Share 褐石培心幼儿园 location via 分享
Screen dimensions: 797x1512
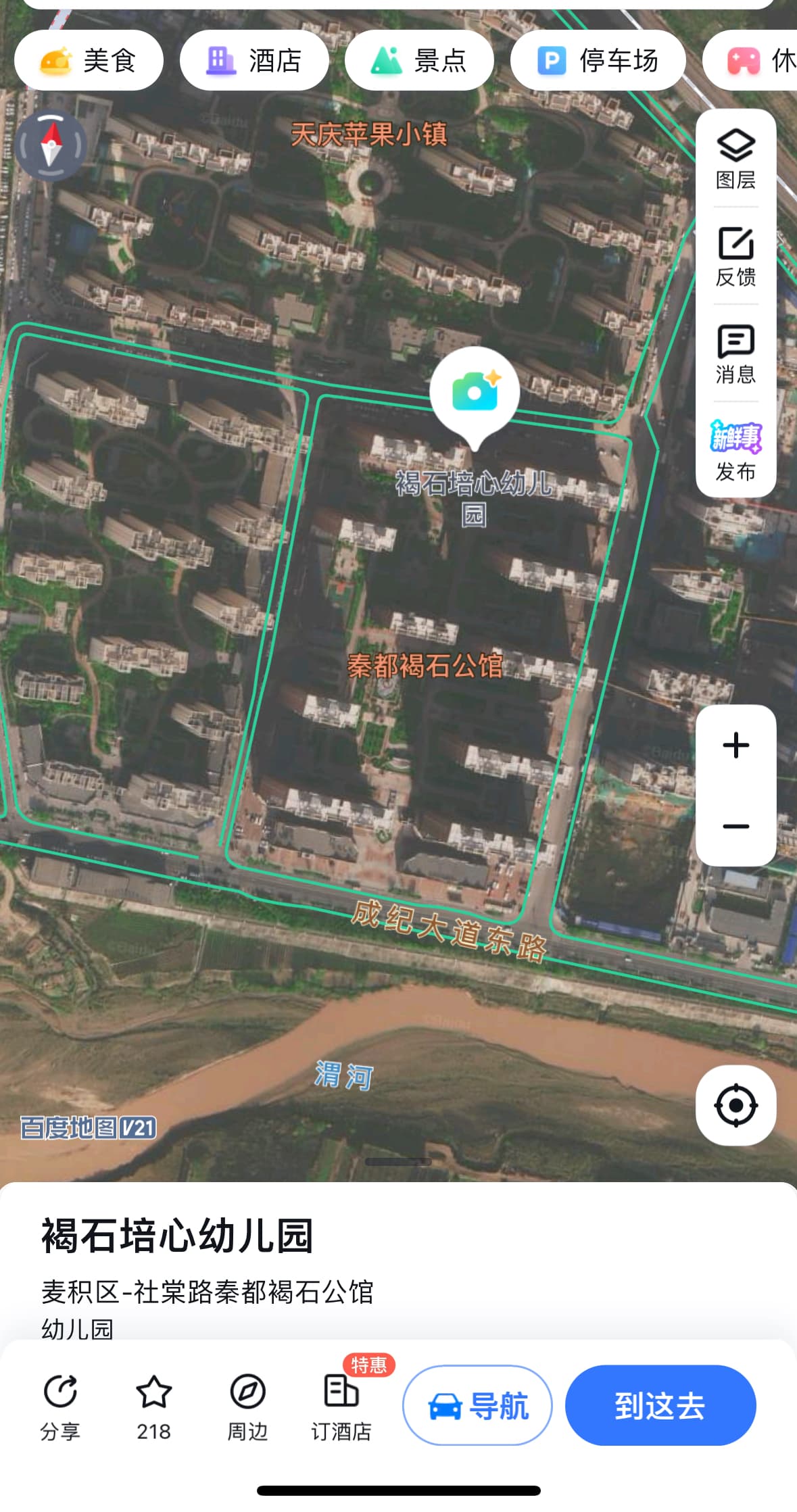coord(60,1406)
